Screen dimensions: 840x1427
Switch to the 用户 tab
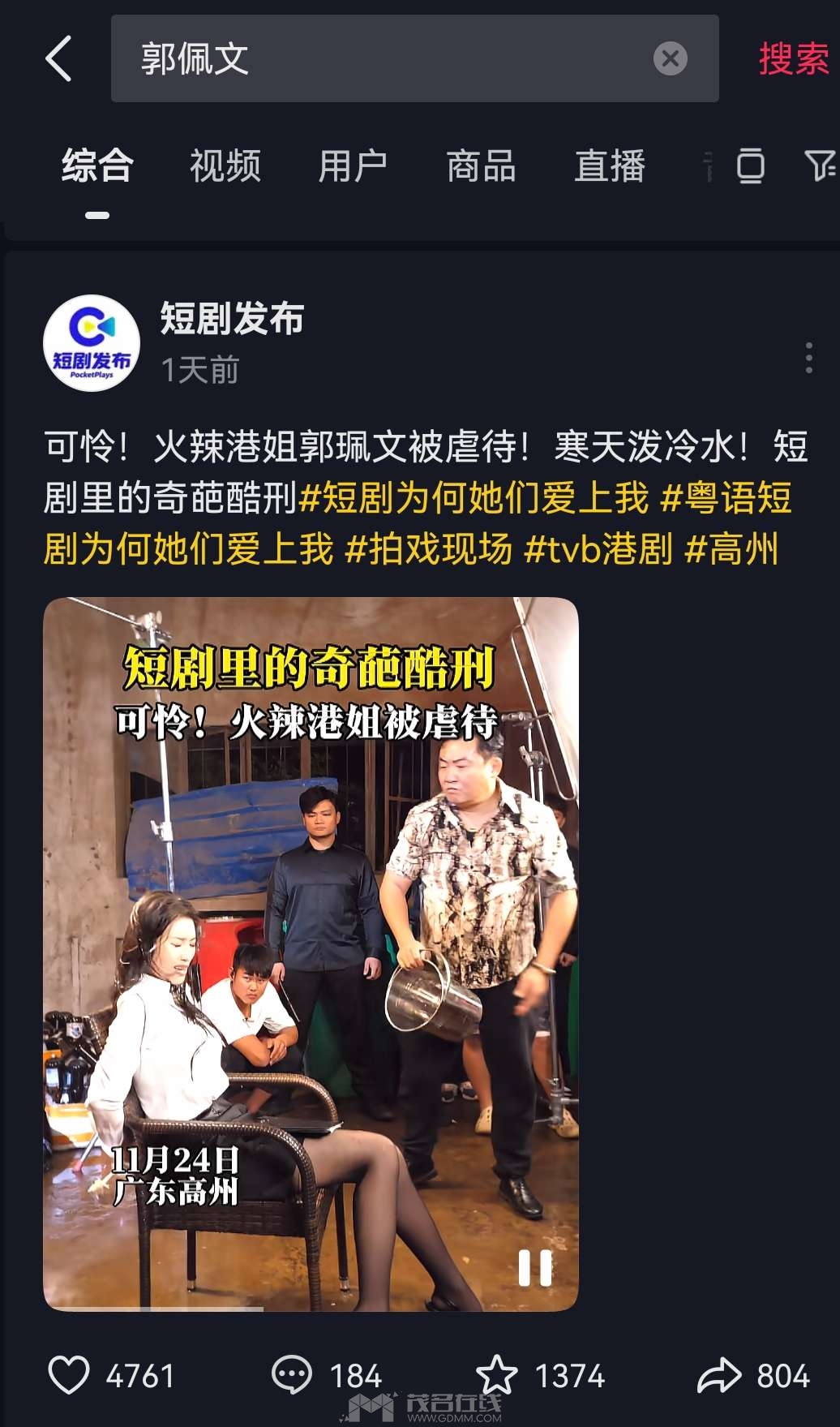click(353, 166)
